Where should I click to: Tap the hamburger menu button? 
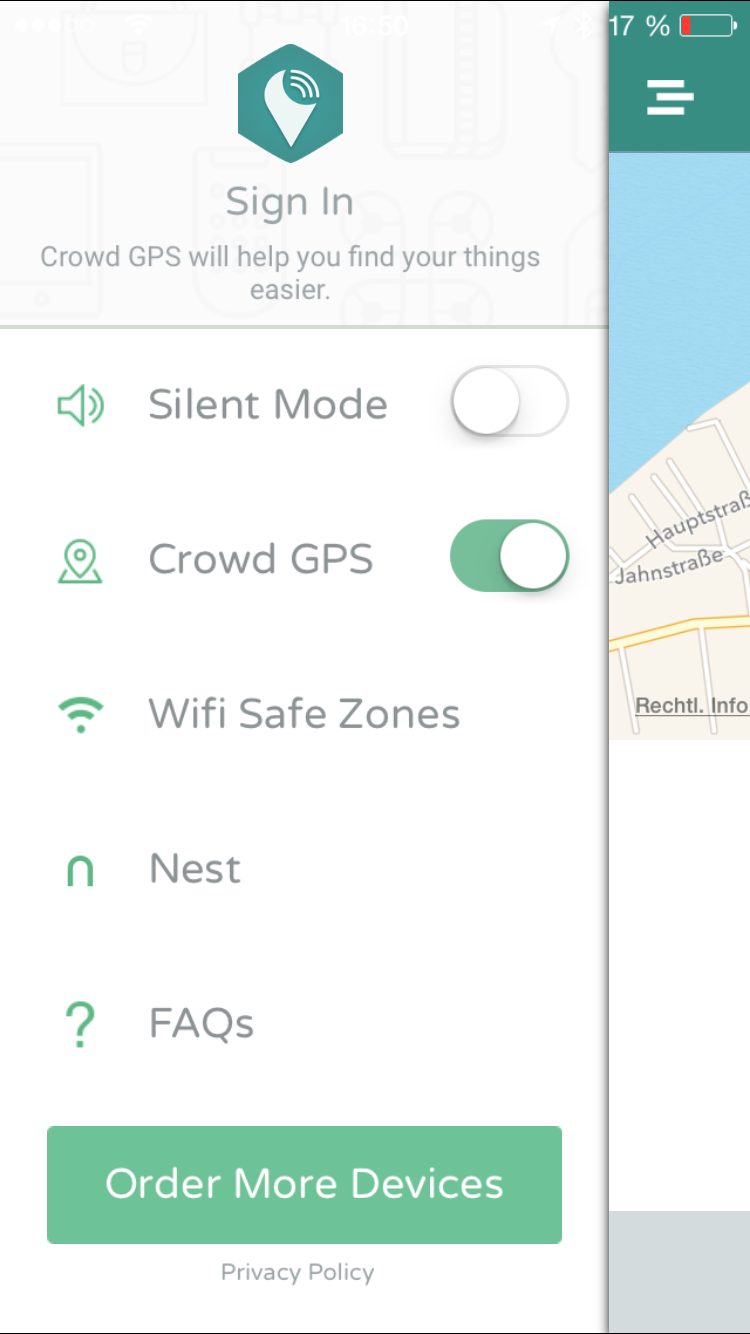tap(670, 97)
